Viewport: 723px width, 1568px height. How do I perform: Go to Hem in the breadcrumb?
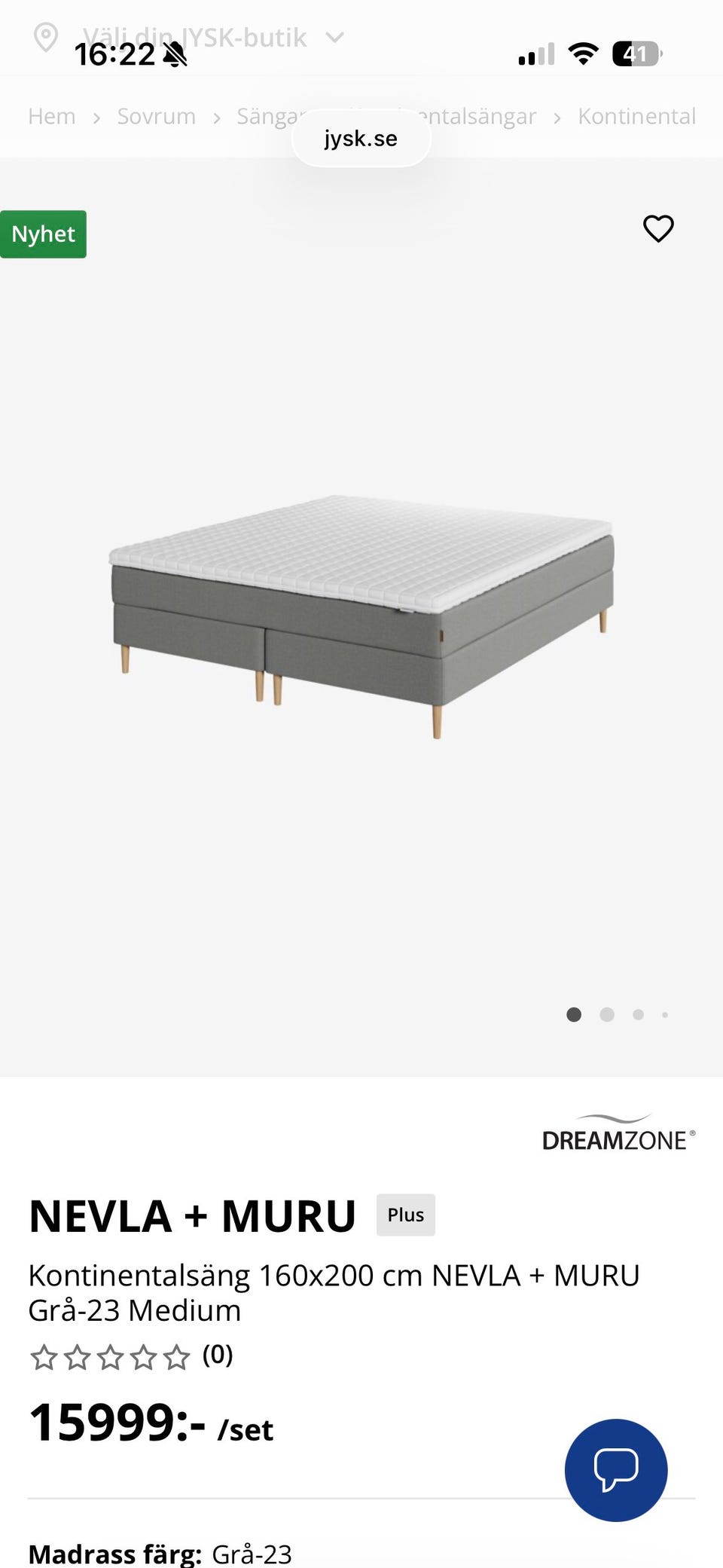[52, 116]
